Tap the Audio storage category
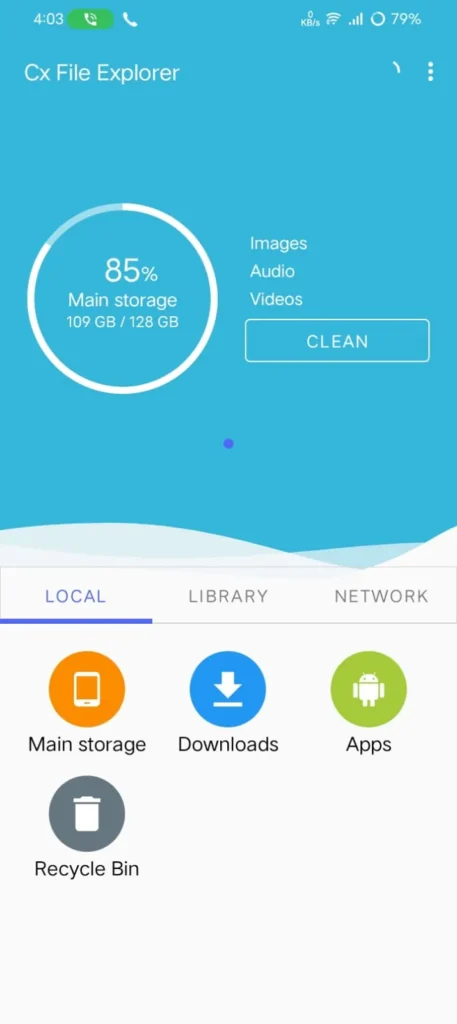457x1024 pixels. (x=272, y=271)
